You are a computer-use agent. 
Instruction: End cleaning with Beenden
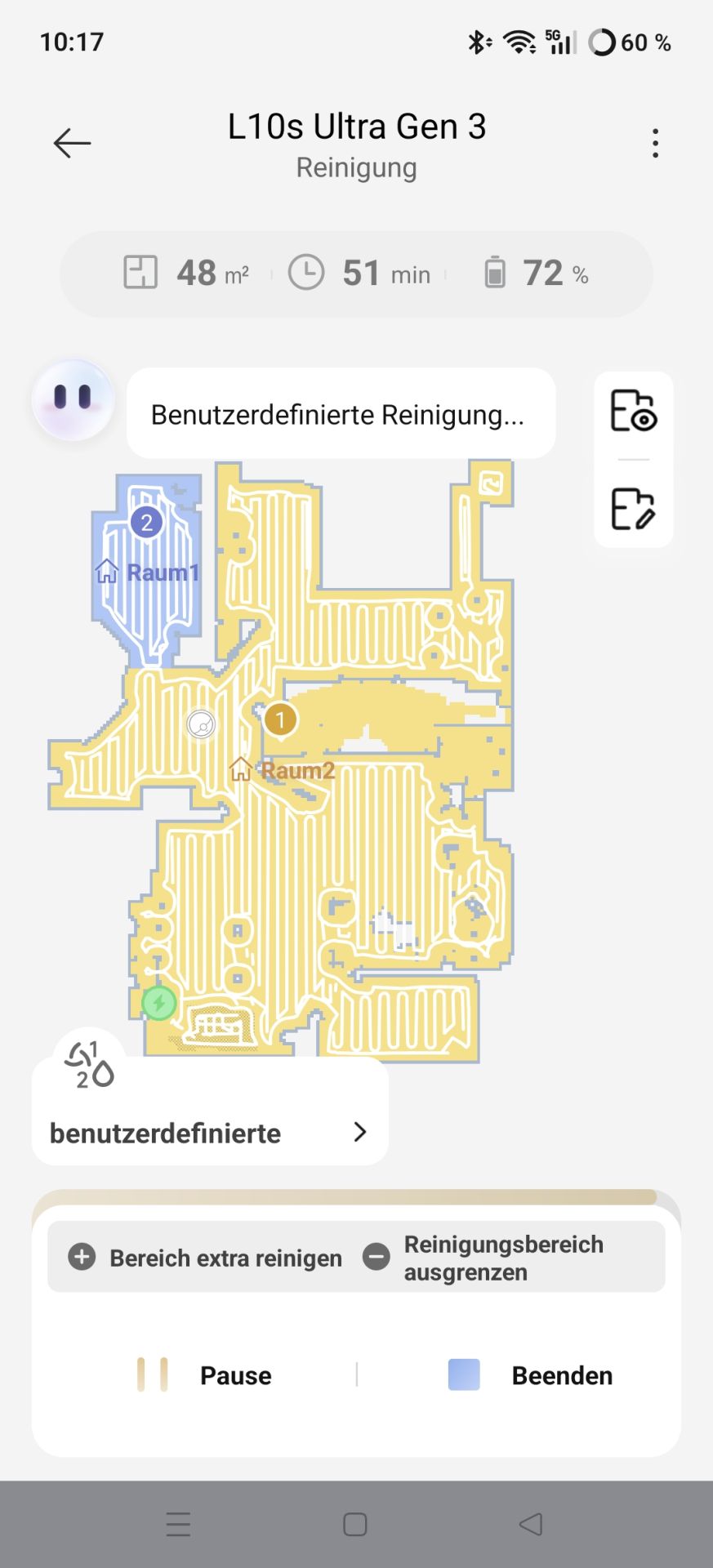click(x=531, y=1375)
